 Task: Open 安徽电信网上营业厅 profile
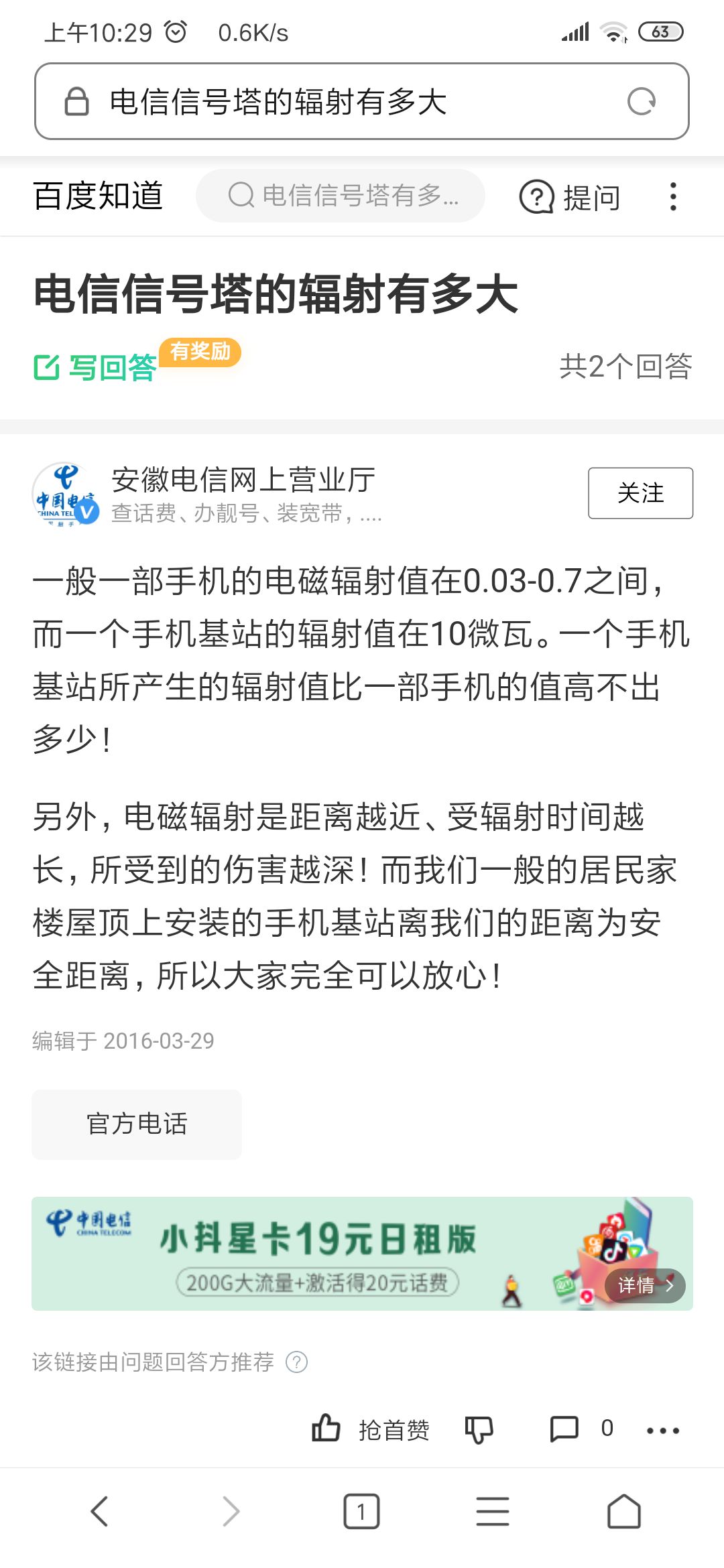tap(243, 480)
